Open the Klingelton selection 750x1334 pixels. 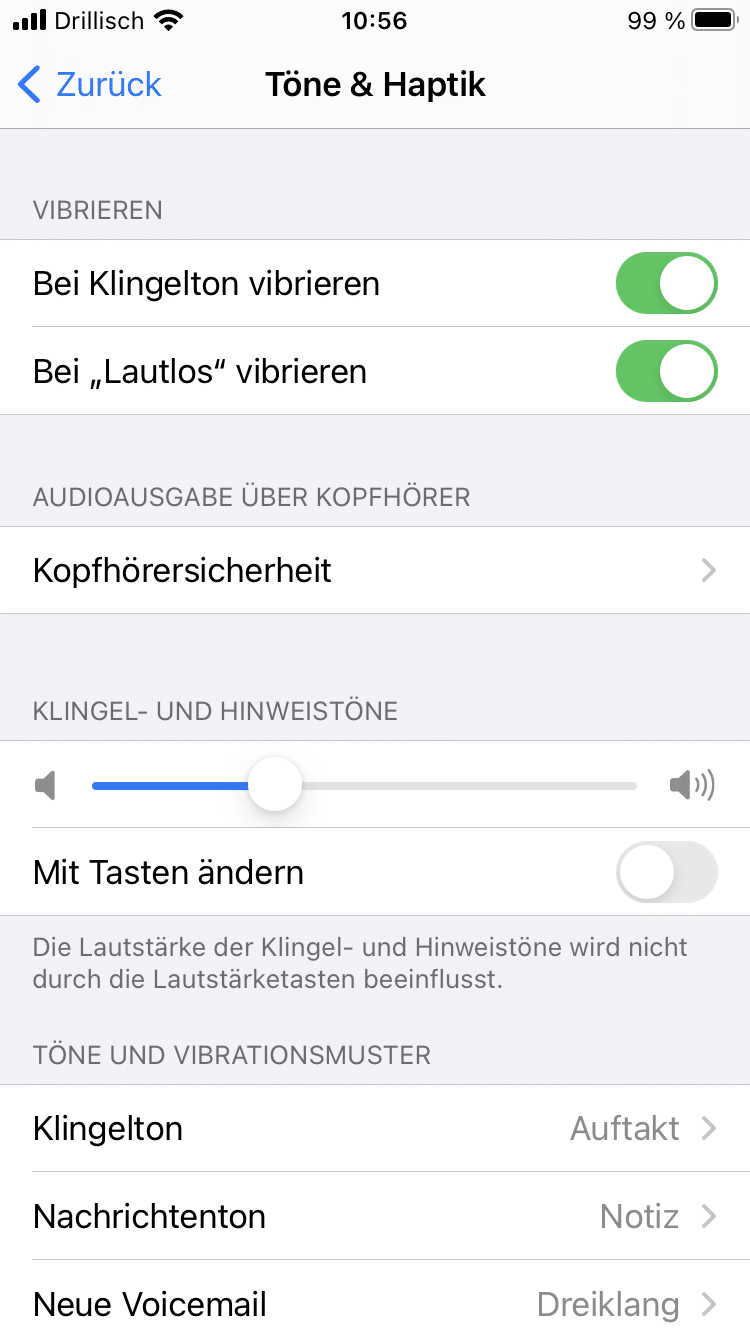(x=375, y=1129)
